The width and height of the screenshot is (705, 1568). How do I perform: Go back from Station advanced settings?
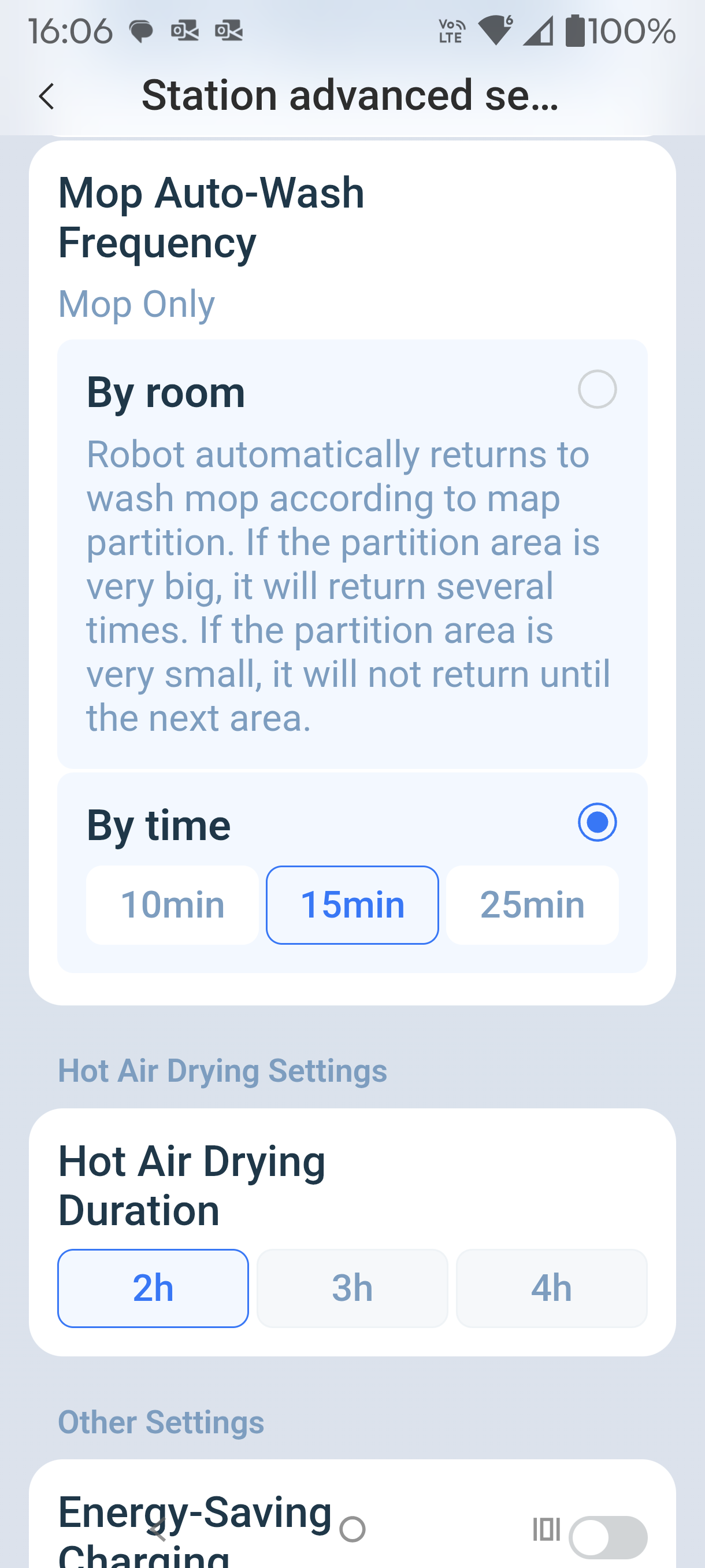47,96
